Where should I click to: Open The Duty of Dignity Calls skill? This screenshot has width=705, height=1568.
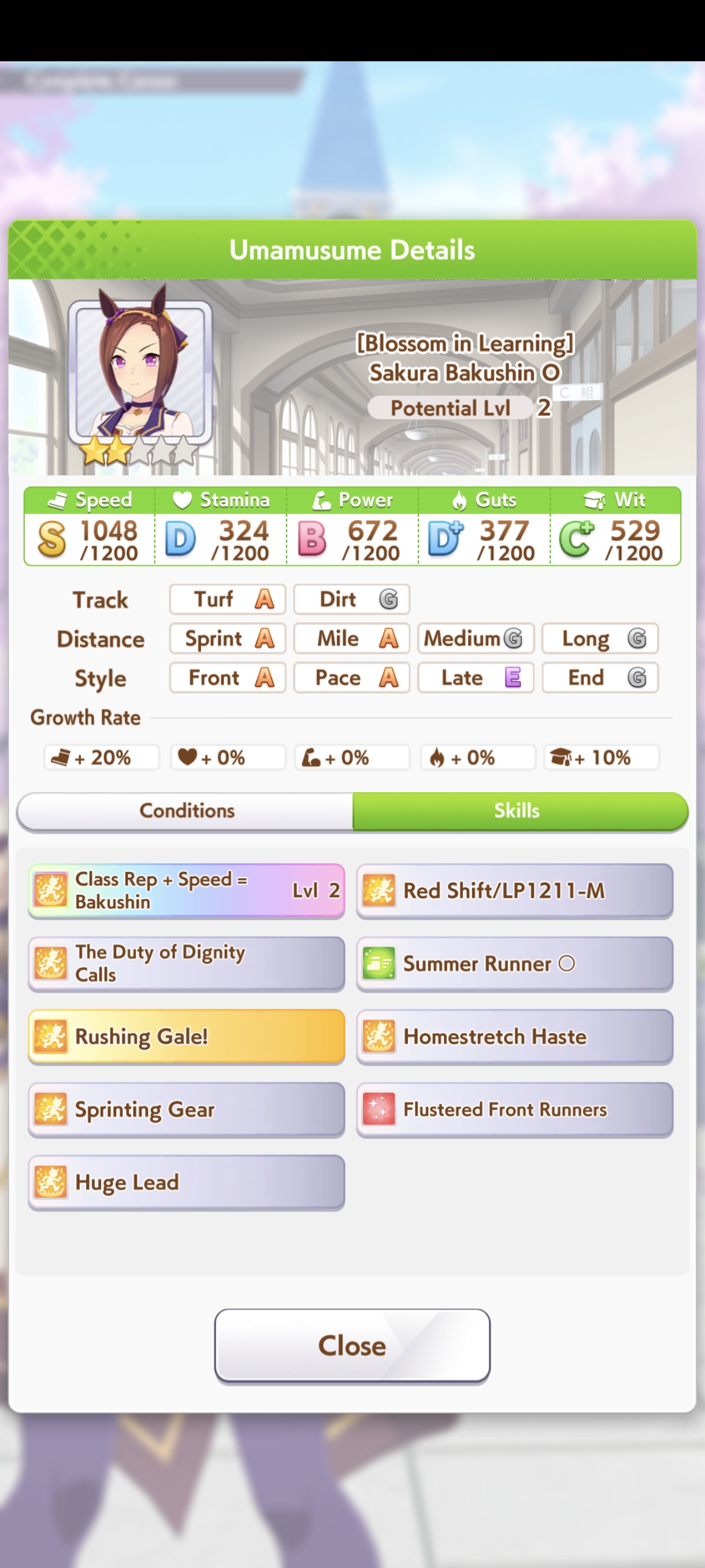(x=186, y=964)
